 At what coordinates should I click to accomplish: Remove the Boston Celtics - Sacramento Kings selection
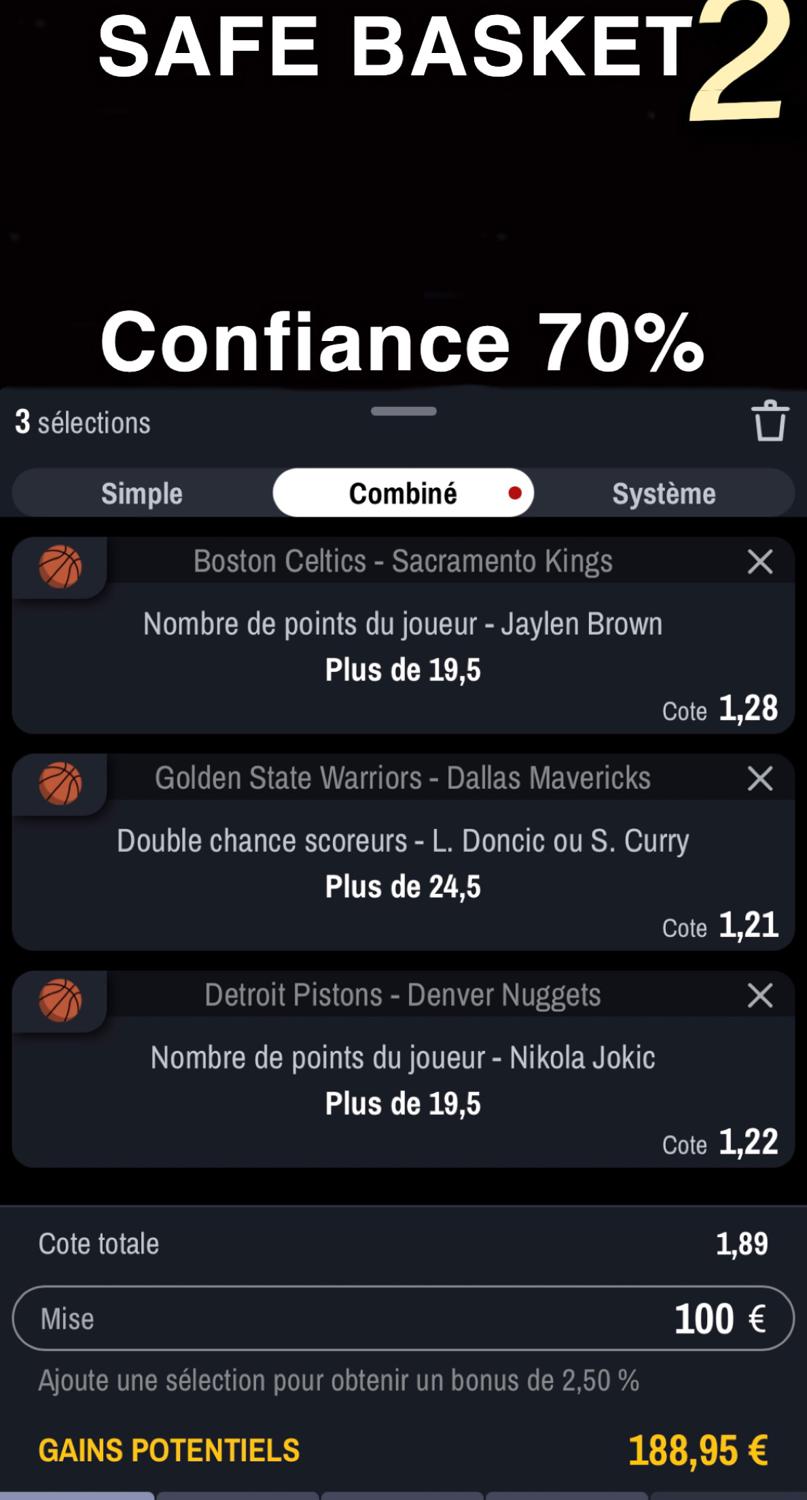(760, 562)
